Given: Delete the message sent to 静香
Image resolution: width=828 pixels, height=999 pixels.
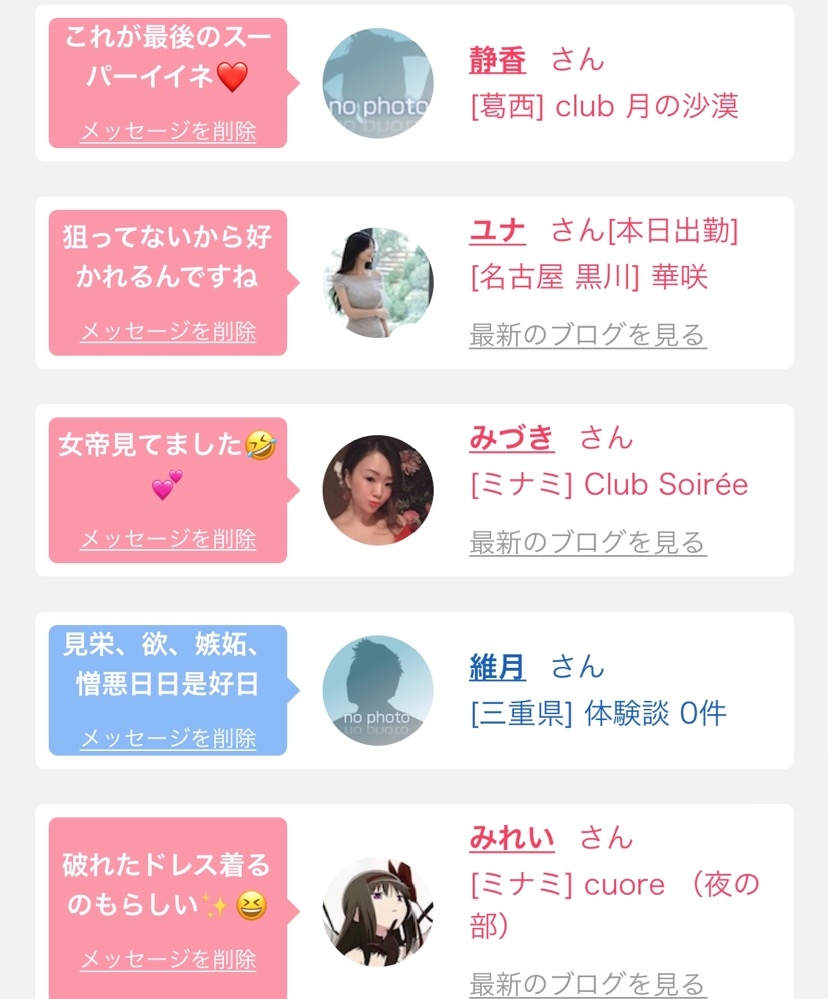Looking at the screenshot, I should [x=168, y=131].
